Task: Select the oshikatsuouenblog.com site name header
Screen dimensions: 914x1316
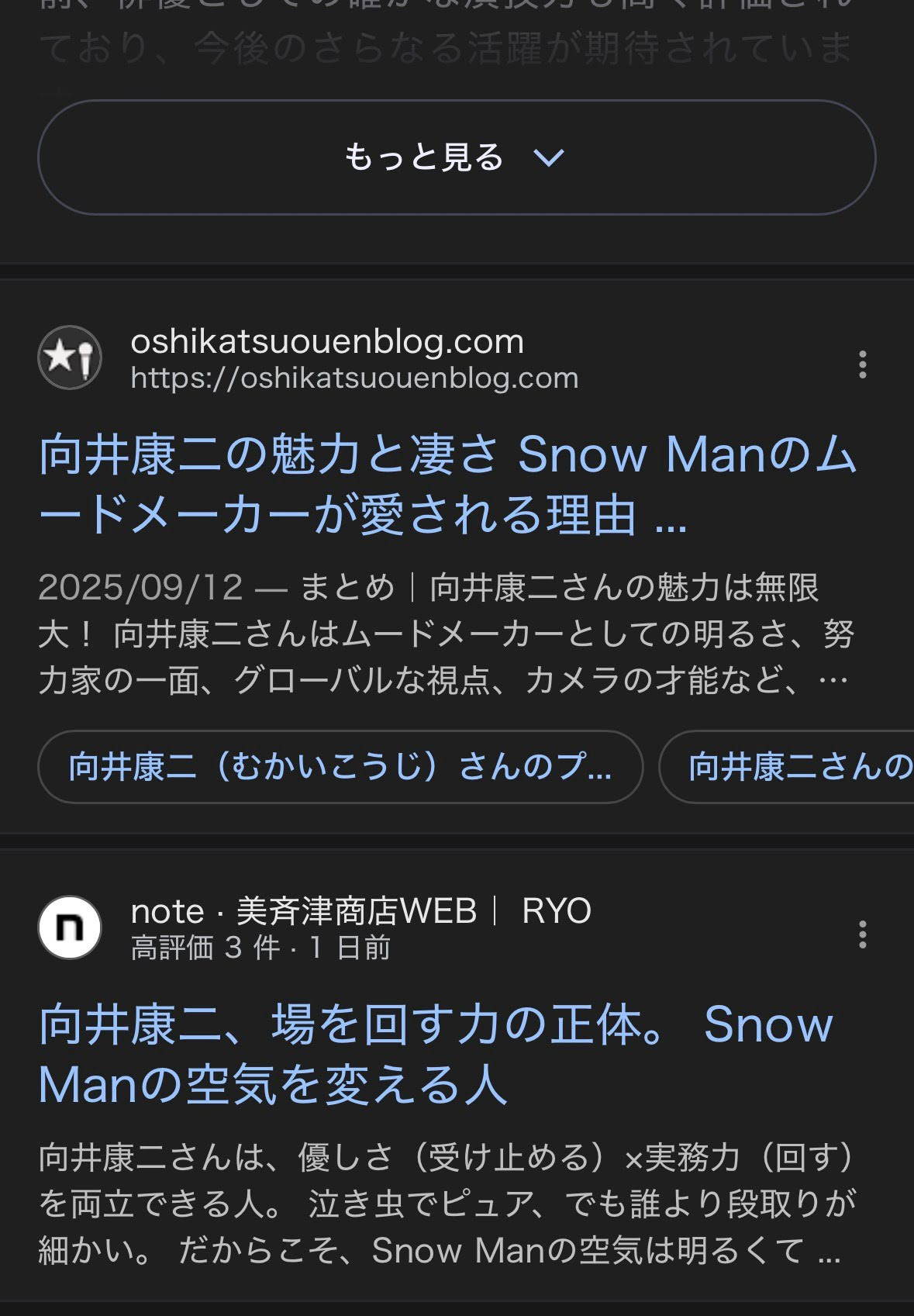Action: click(326, 342)
